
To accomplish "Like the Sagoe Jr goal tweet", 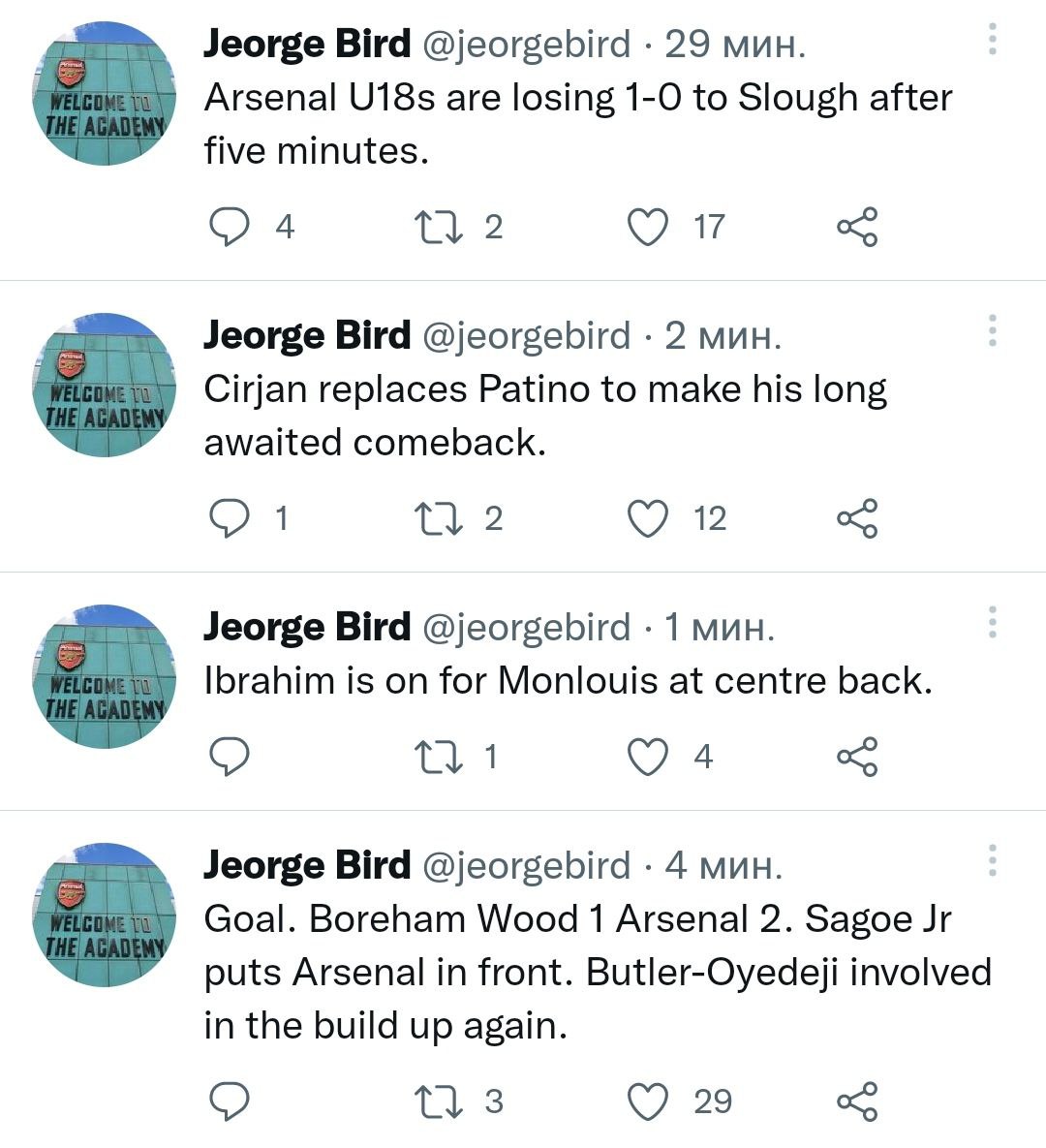I will [x=648, y=1101].
